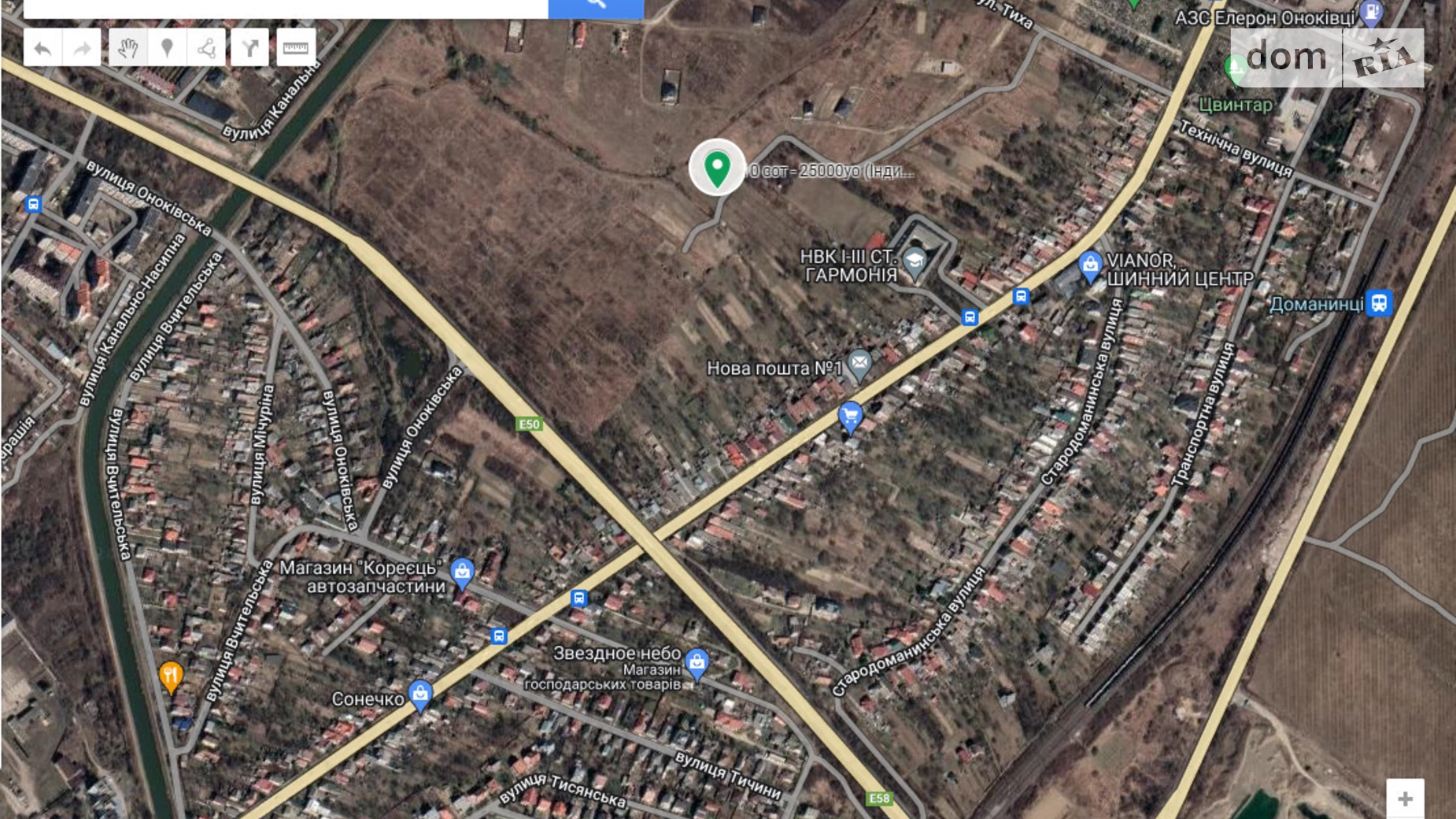This screenshot has width=1456, height=819.
Task: Tap the blue search button
Action: 596,6
